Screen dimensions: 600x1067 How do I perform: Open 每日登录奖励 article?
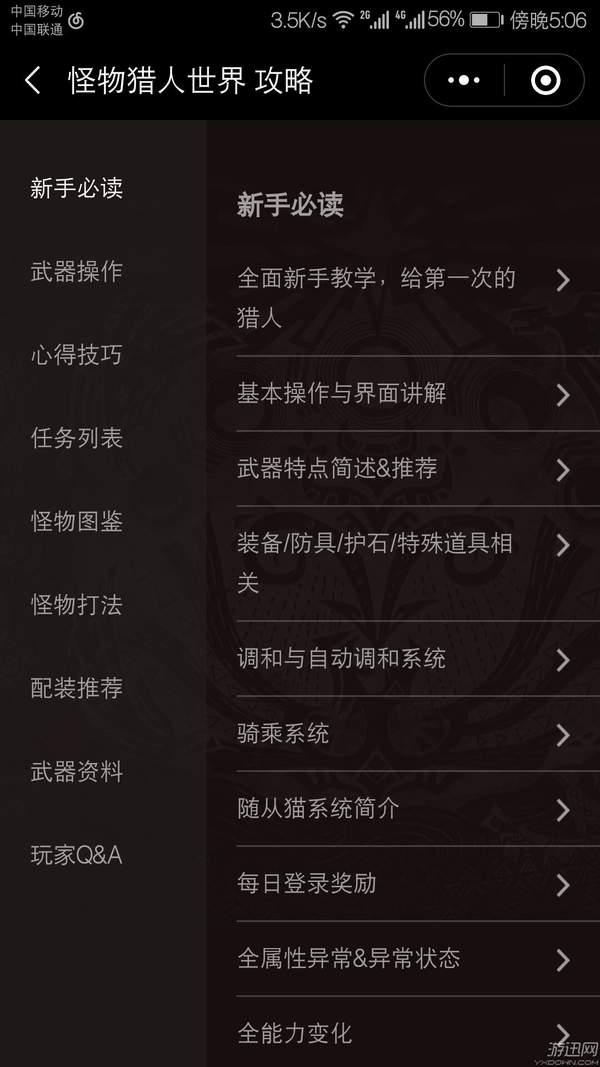400,884
